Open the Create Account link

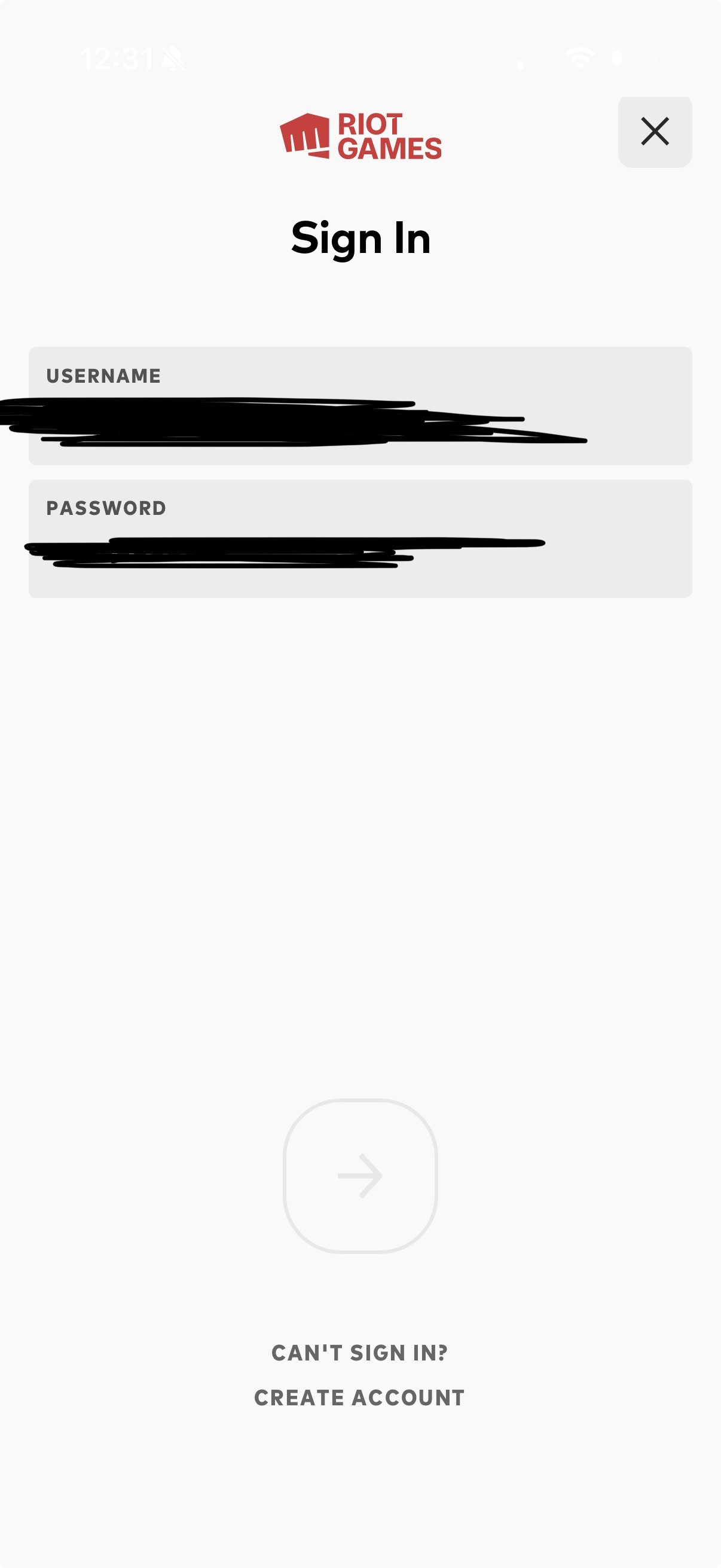pos(359,1398)
